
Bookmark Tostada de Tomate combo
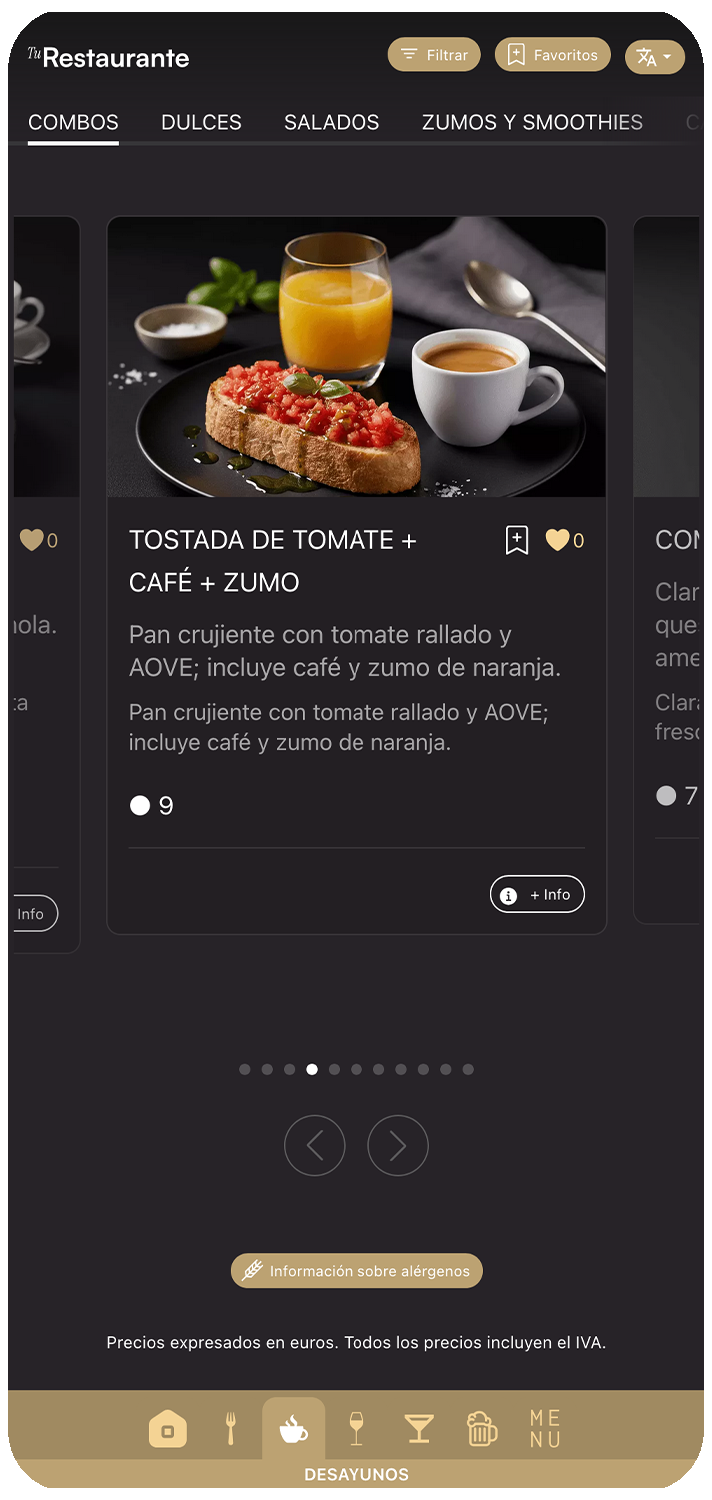tap(516, 541)
